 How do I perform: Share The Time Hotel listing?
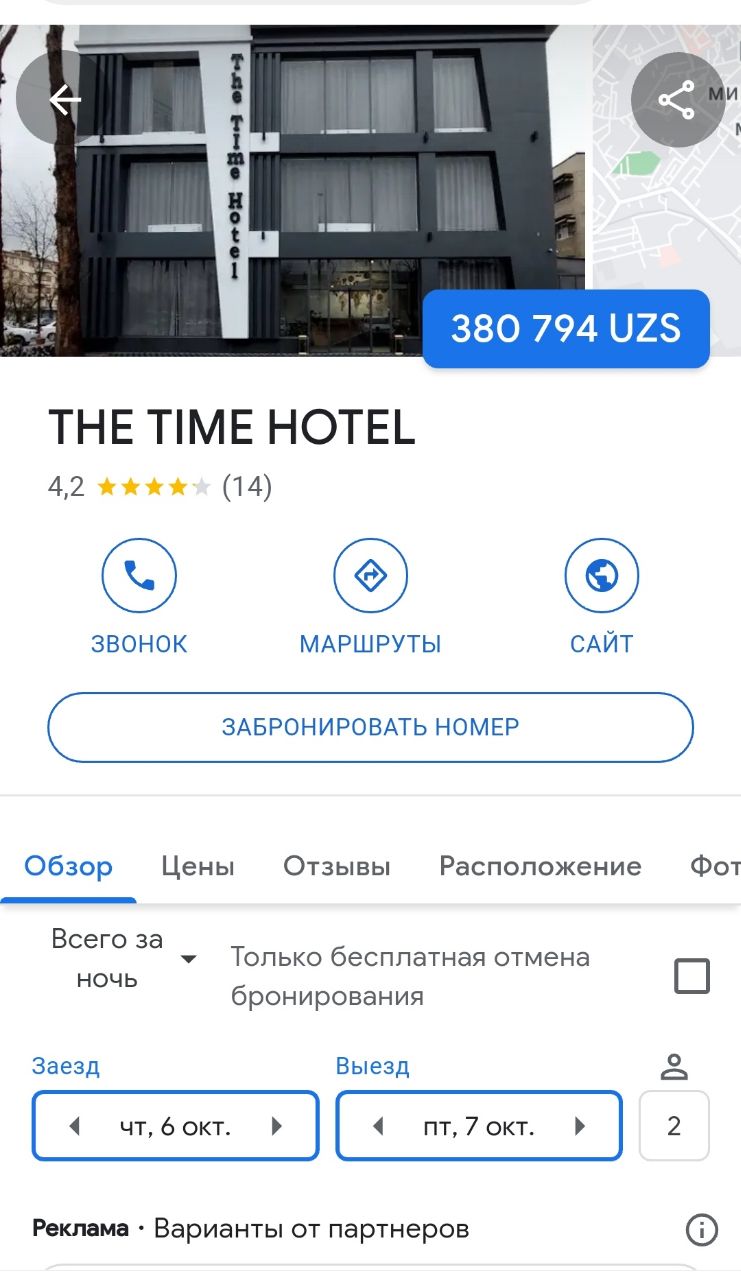(677, 100)
